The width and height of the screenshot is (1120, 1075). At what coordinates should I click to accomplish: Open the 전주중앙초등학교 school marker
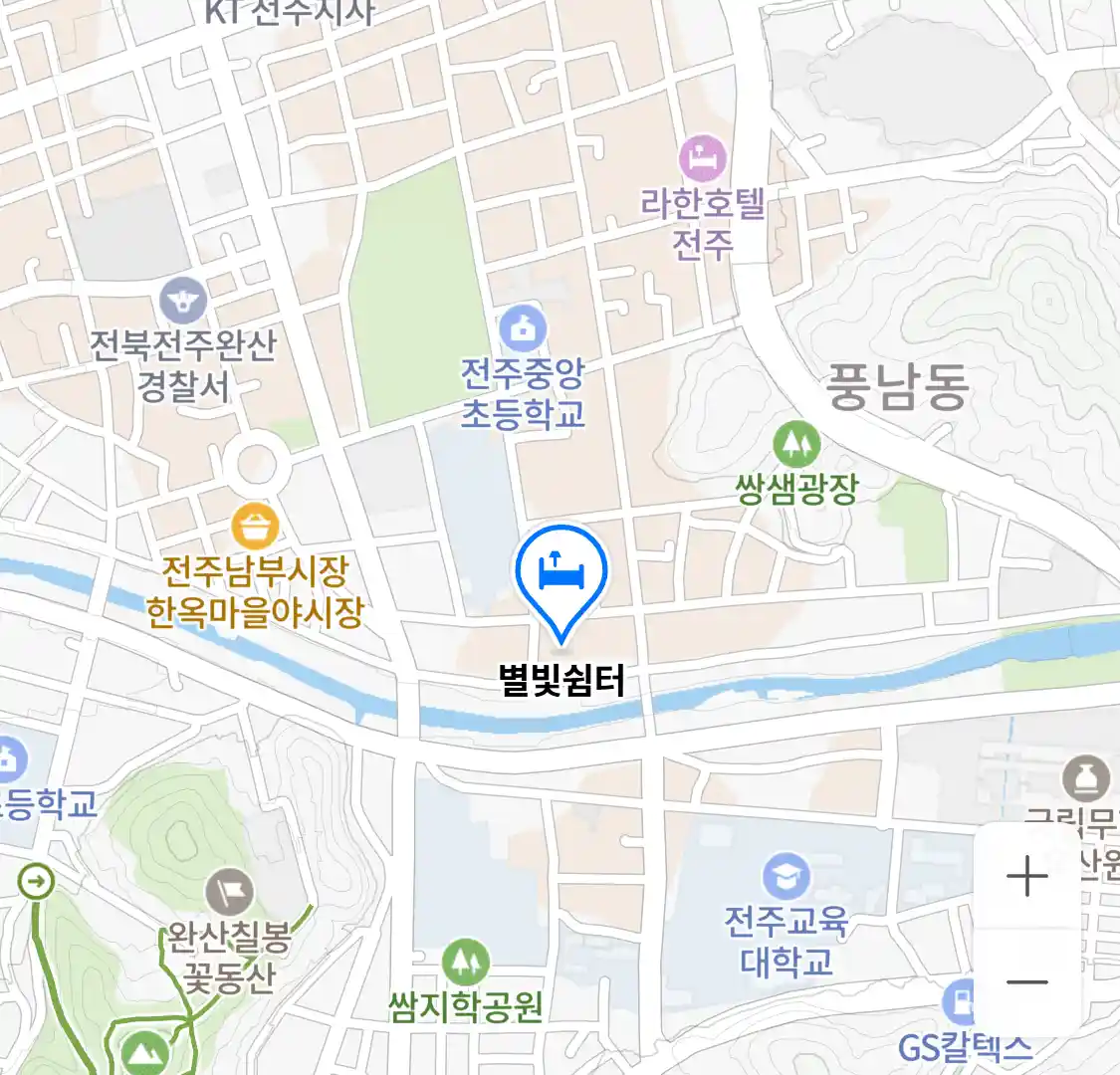(x=523, y=327)
